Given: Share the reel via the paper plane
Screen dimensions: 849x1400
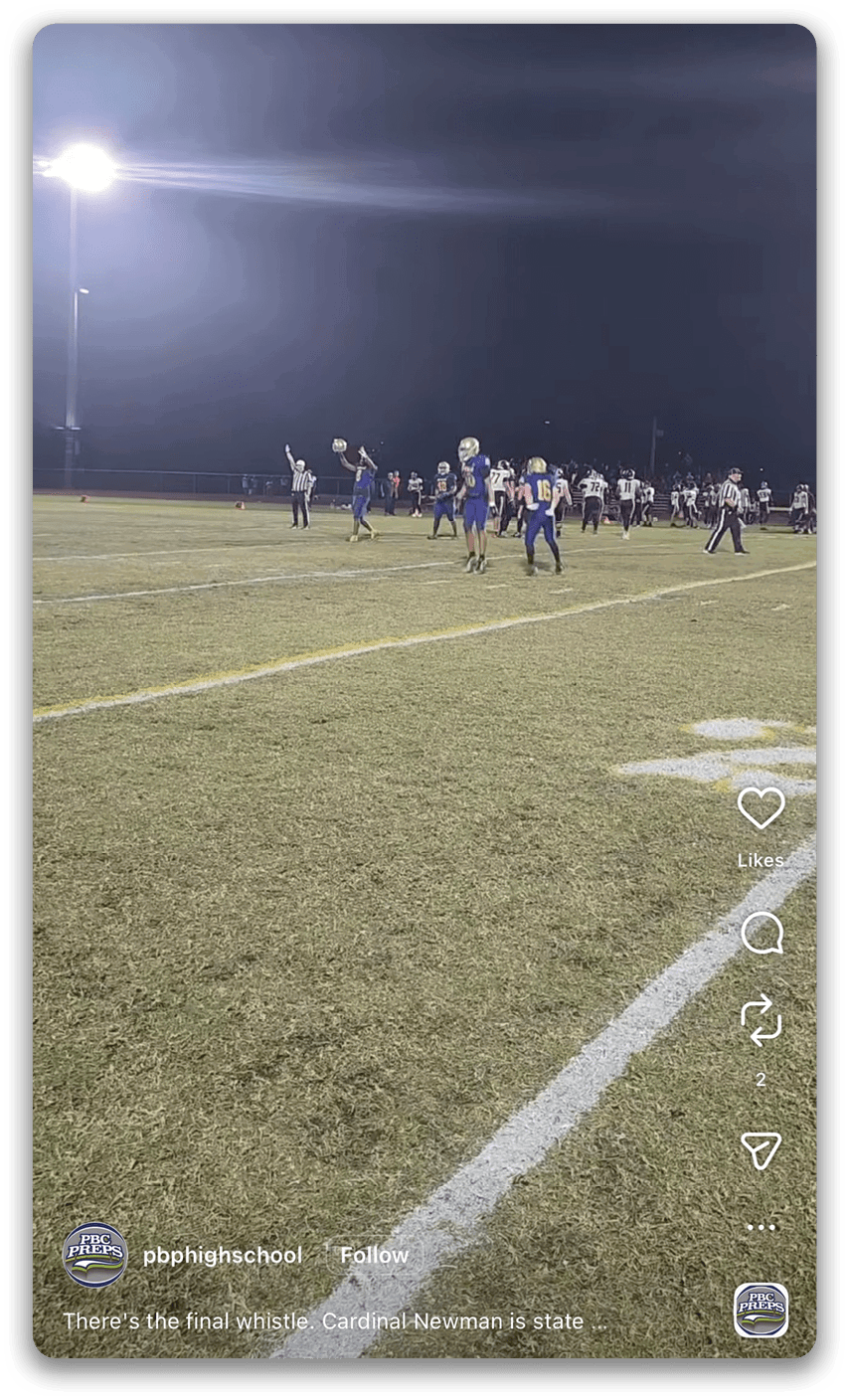Looking at the screenshot, I should 761,1149.
